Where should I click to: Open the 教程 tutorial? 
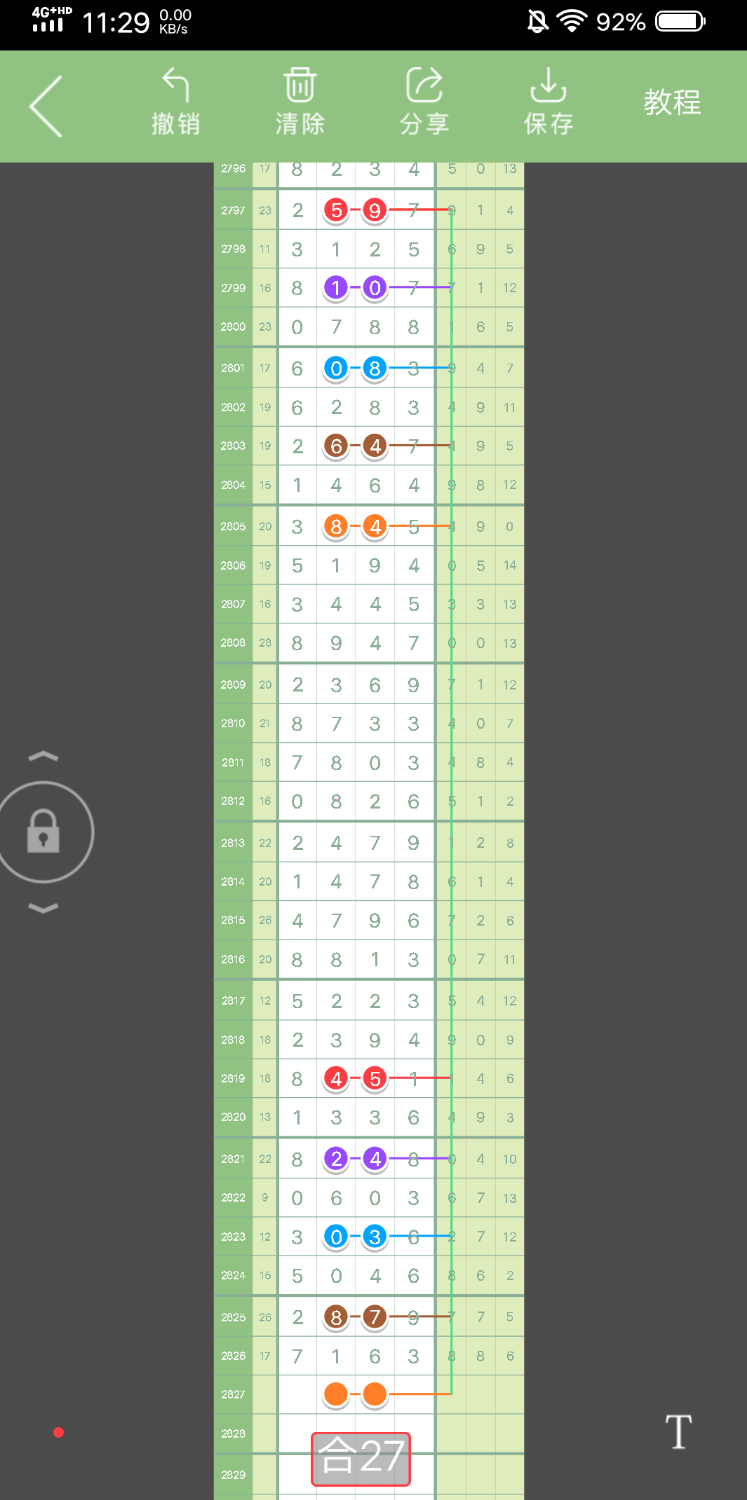[672, 102]
